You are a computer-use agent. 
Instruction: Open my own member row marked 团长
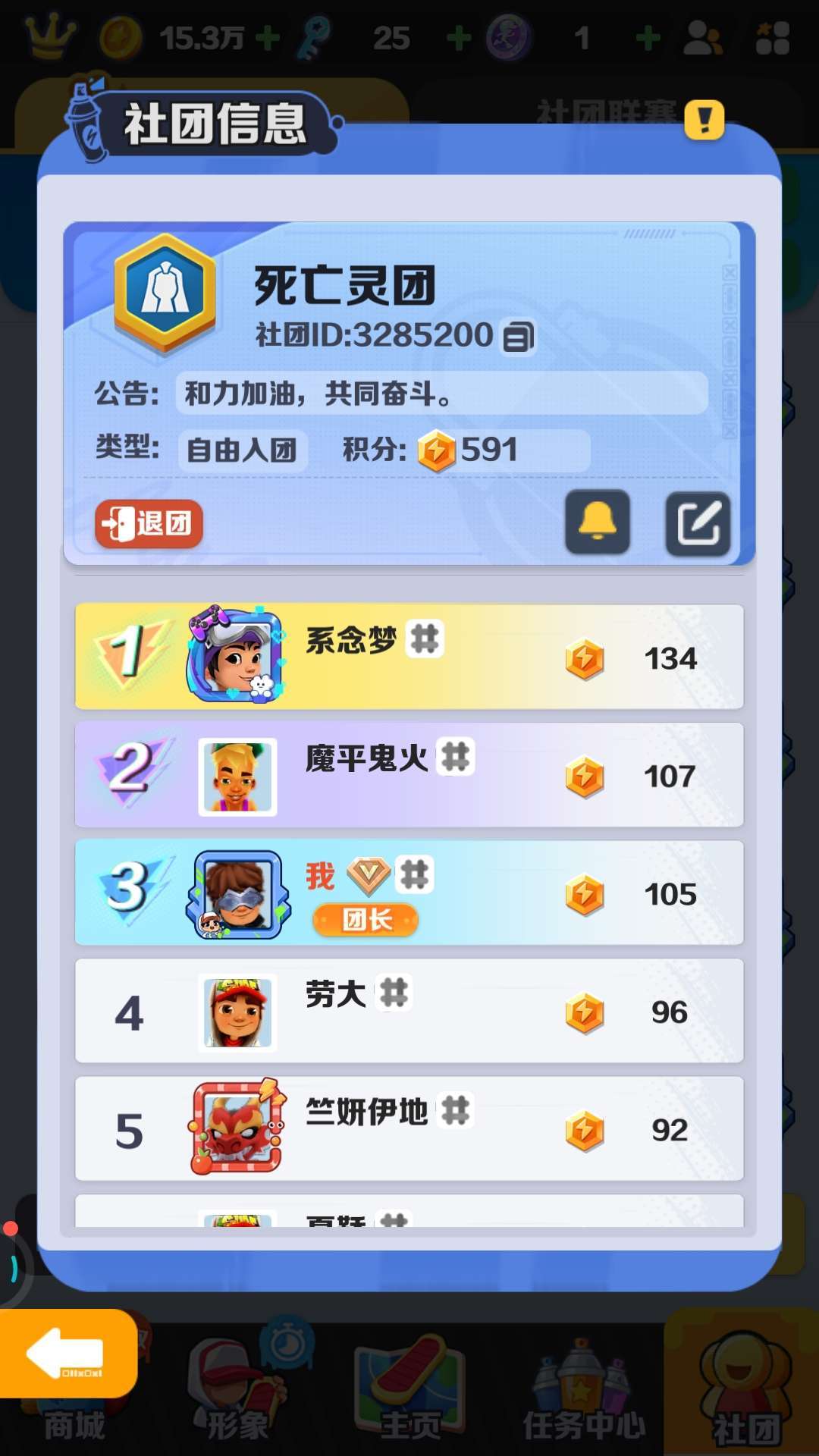click(409, 893)
